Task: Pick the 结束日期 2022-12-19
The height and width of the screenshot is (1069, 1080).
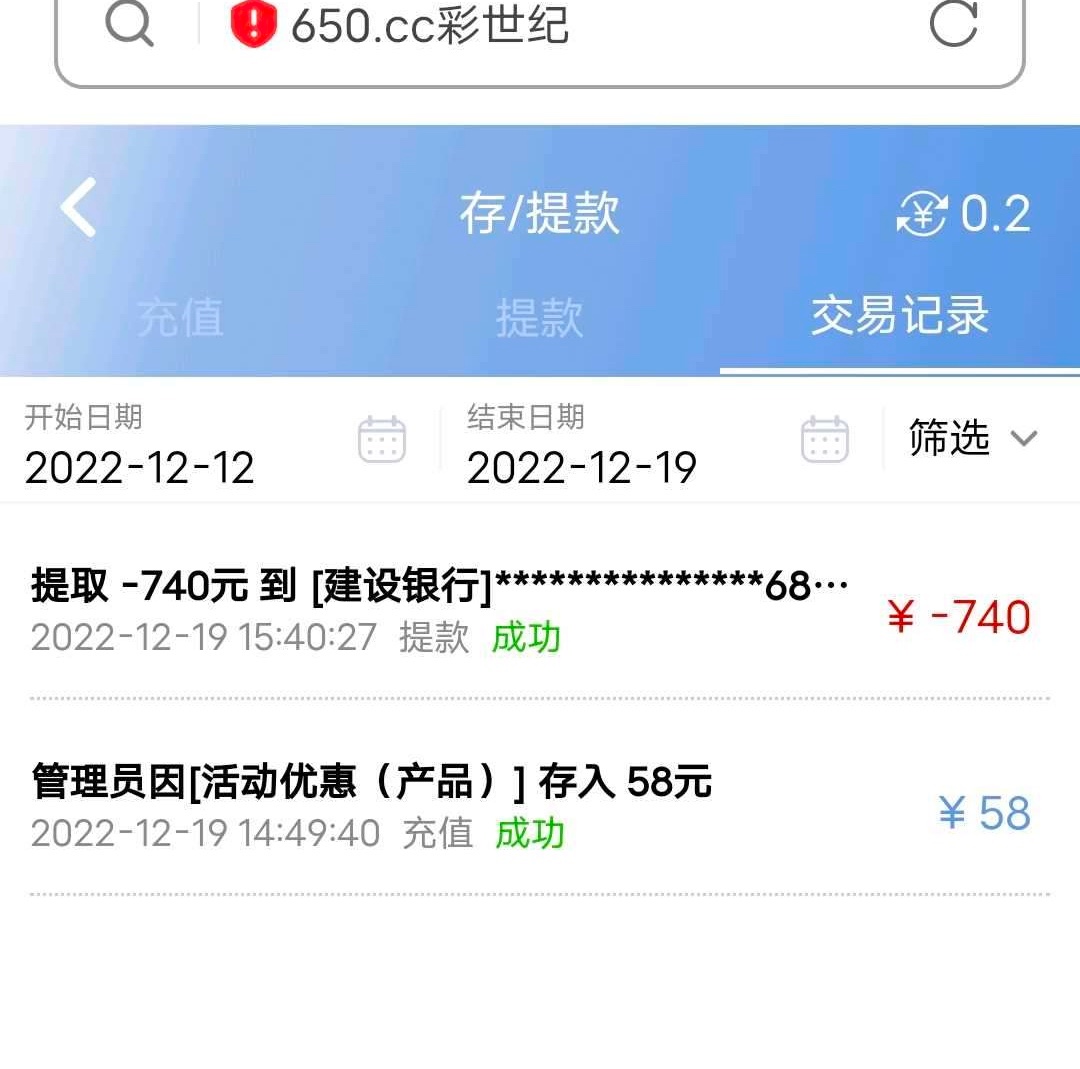Action: pos(658,443)
